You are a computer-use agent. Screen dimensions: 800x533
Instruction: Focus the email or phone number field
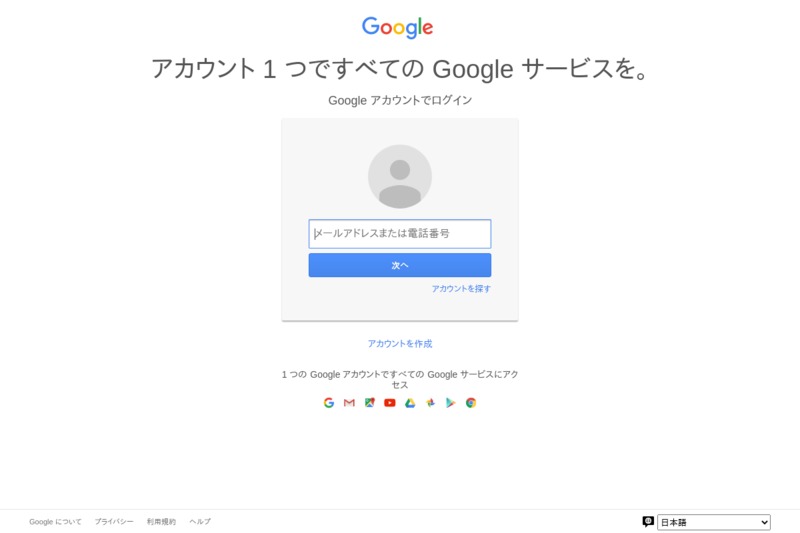pyautogui.click(x=399, y=234)
